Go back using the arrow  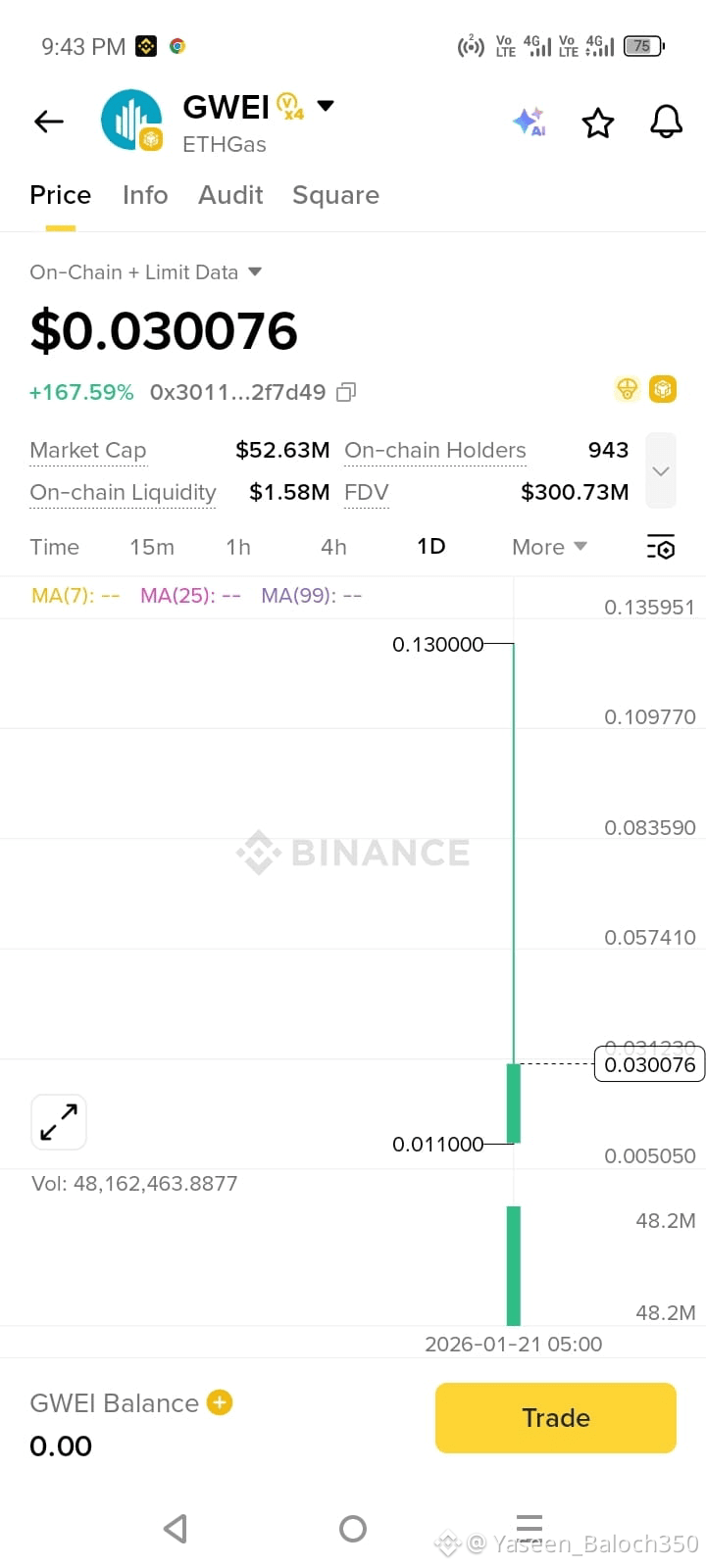tap(48, 121)
